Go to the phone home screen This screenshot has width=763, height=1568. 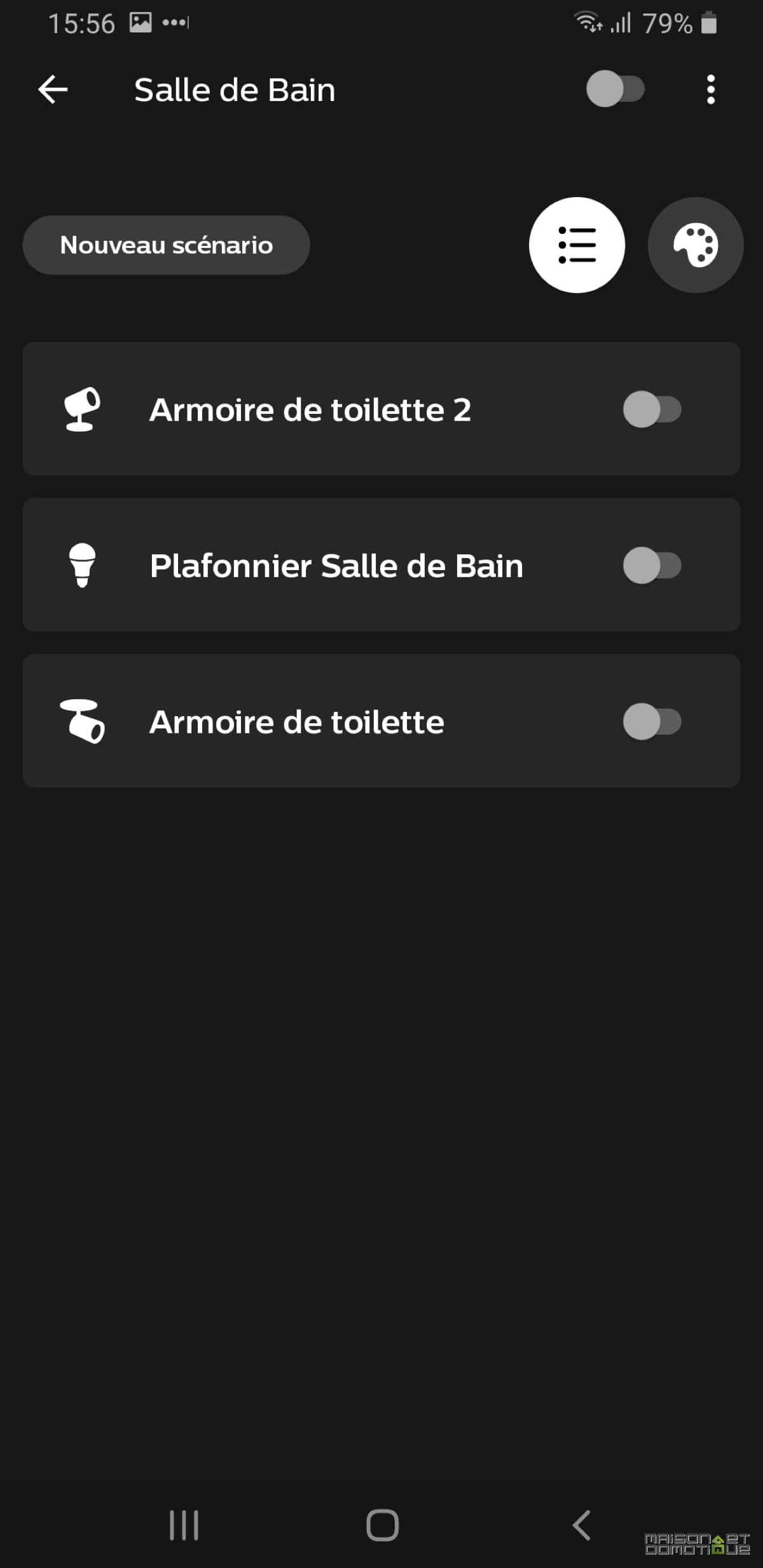tap(382, 1525)
